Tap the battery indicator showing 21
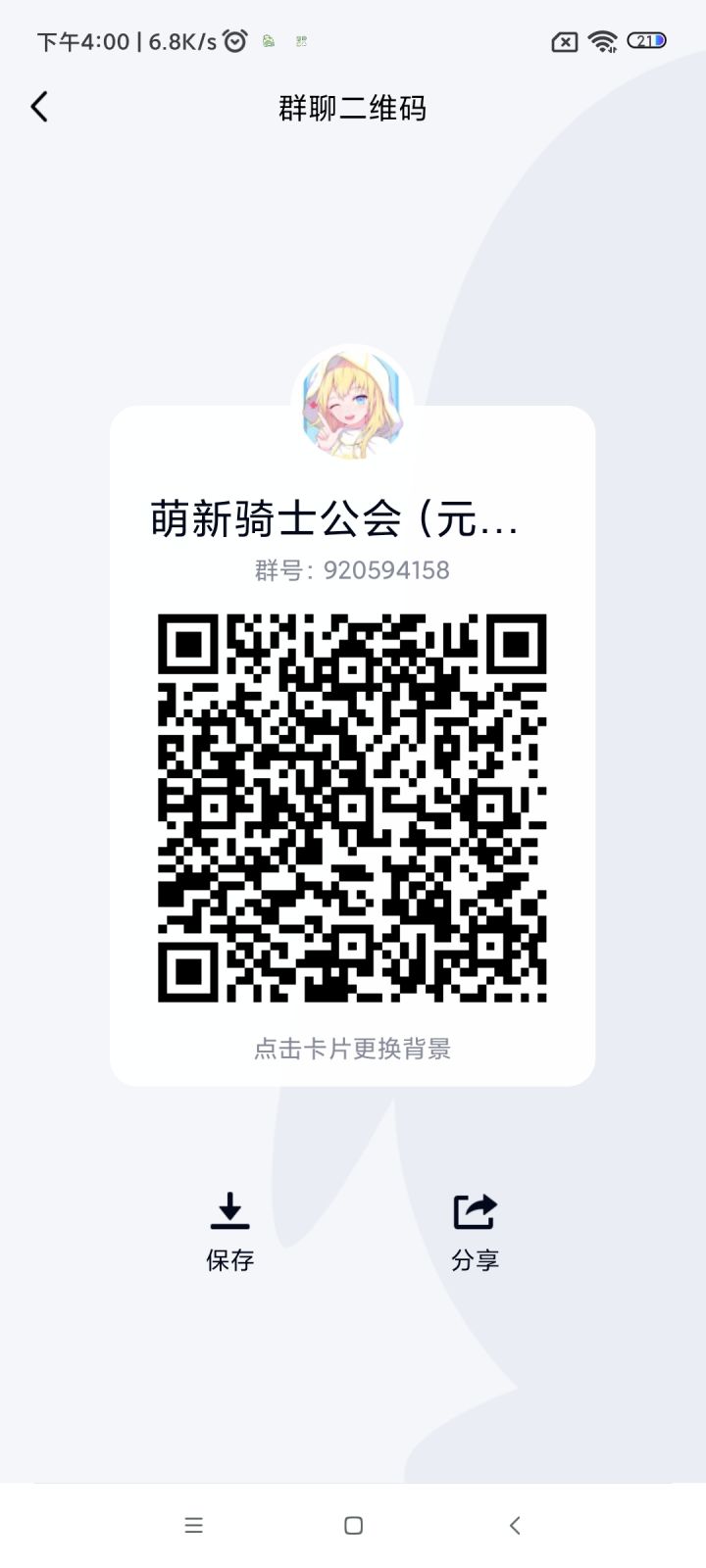 click(643, 41)
